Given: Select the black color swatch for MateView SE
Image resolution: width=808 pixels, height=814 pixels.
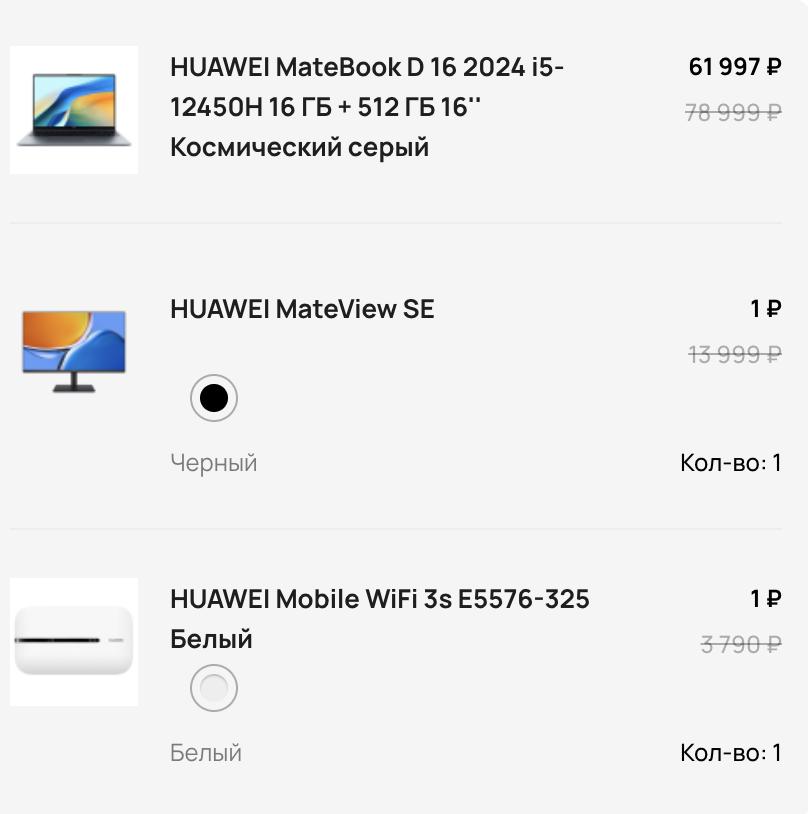Looking at the screenshot, I should 214,399.
